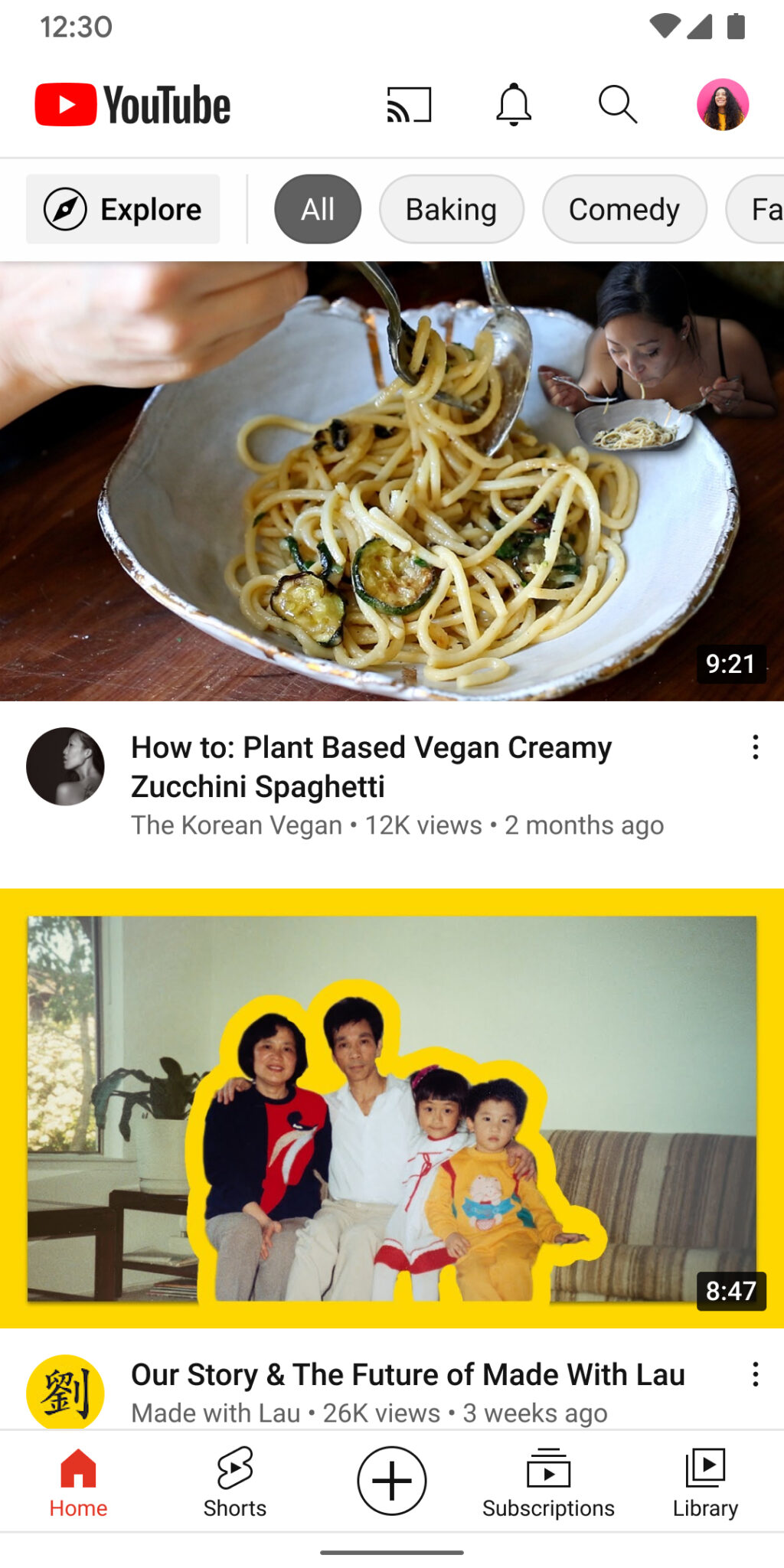Play the Creamy Zucchini Spaghetti video

point(392,481)
